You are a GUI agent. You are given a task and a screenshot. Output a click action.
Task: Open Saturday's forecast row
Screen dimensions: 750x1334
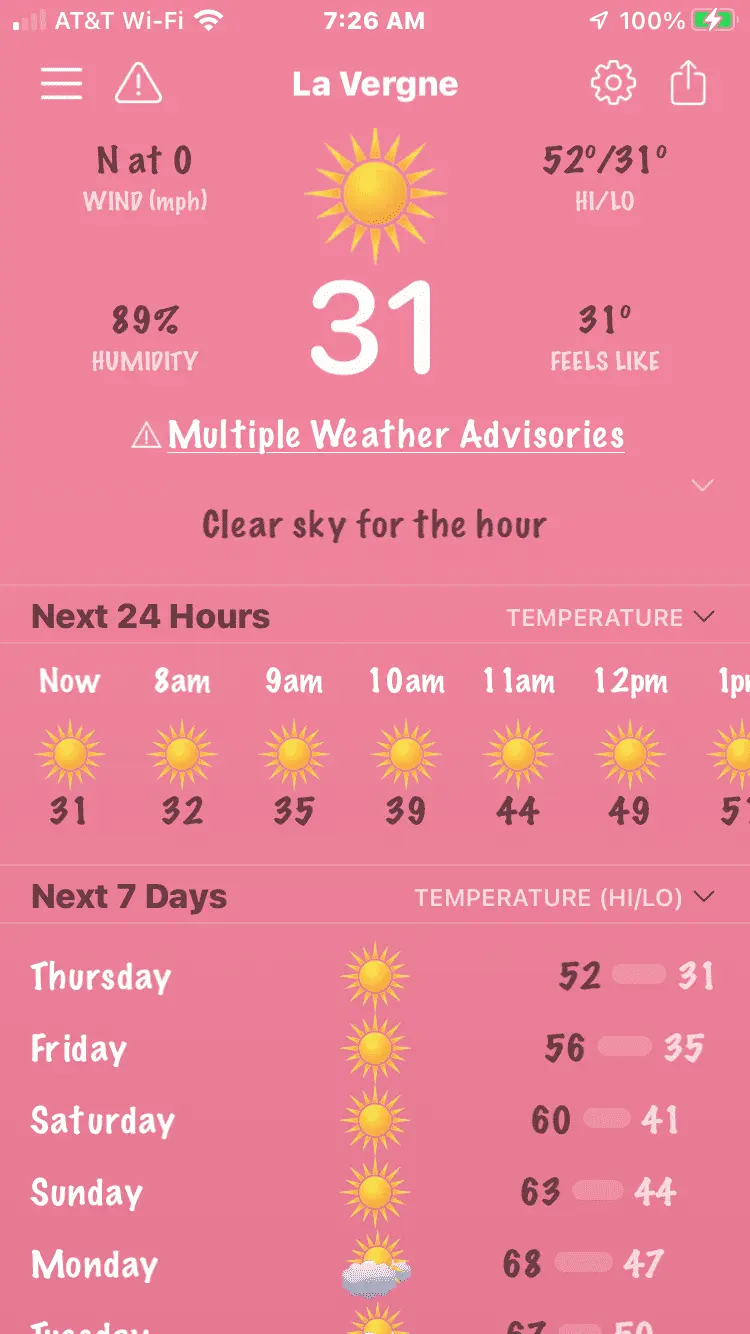click(x=374, y=1120)
